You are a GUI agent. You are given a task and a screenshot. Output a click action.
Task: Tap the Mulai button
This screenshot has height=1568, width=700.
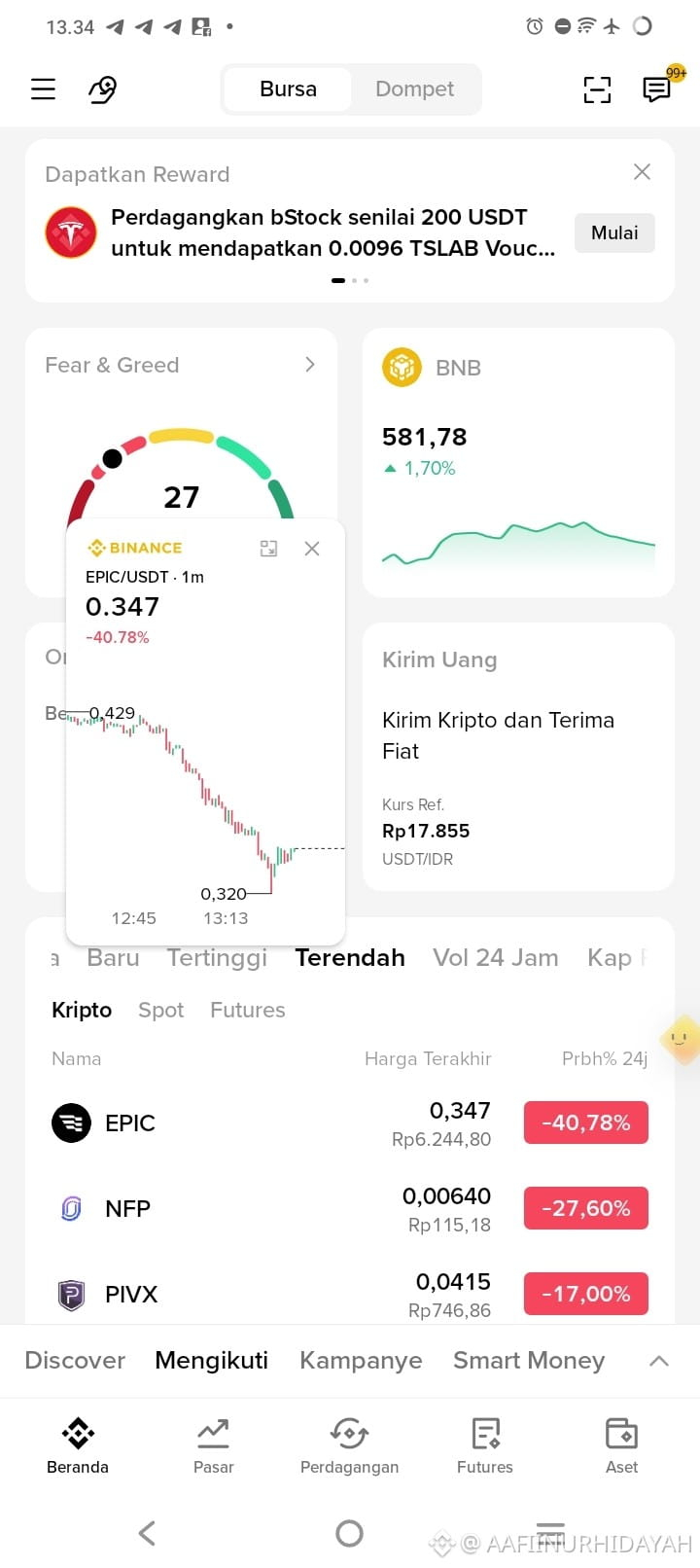tap(614, 232)
